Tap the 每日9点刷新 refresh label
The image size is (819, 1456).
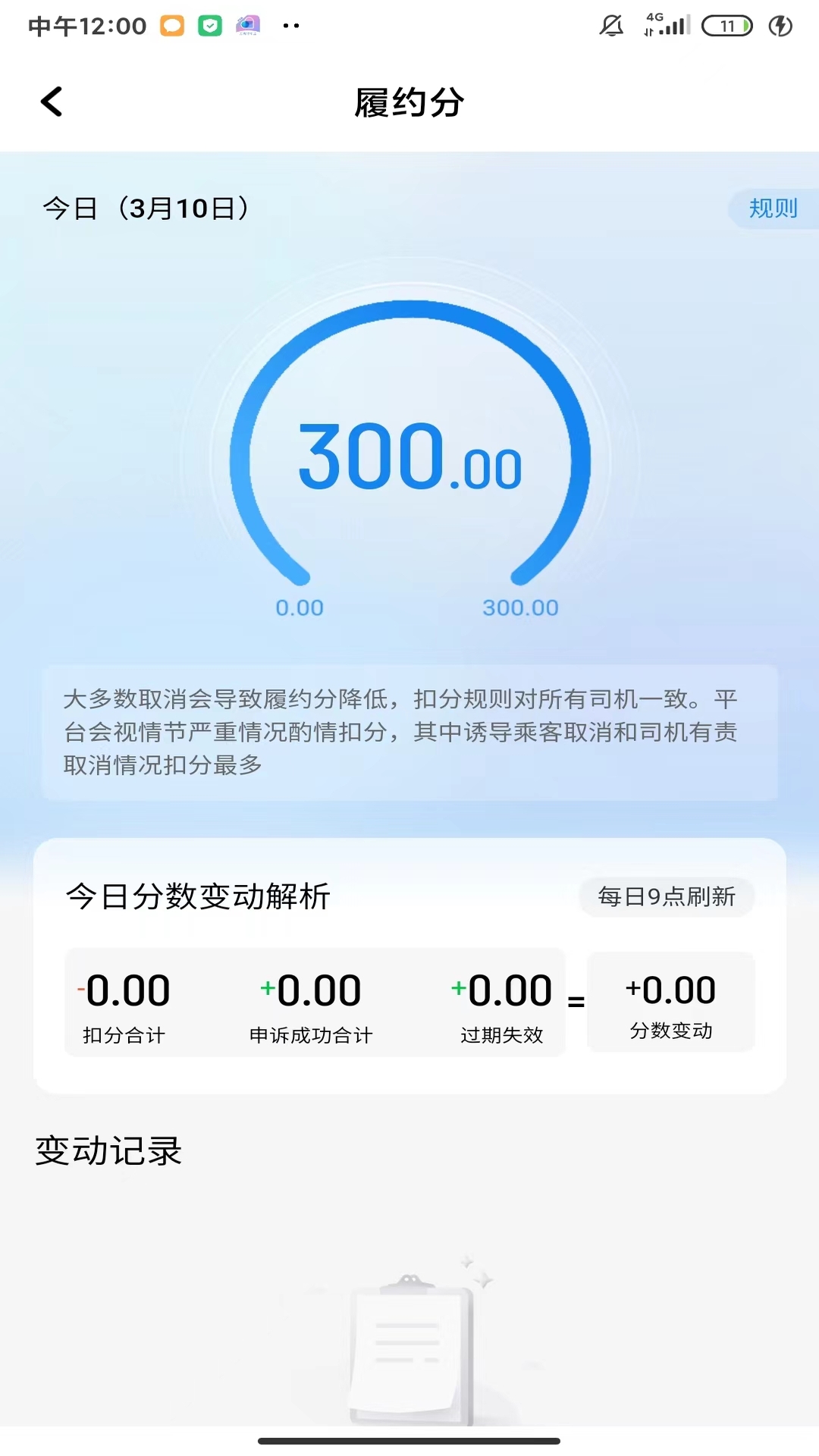[x=666, y=897]
